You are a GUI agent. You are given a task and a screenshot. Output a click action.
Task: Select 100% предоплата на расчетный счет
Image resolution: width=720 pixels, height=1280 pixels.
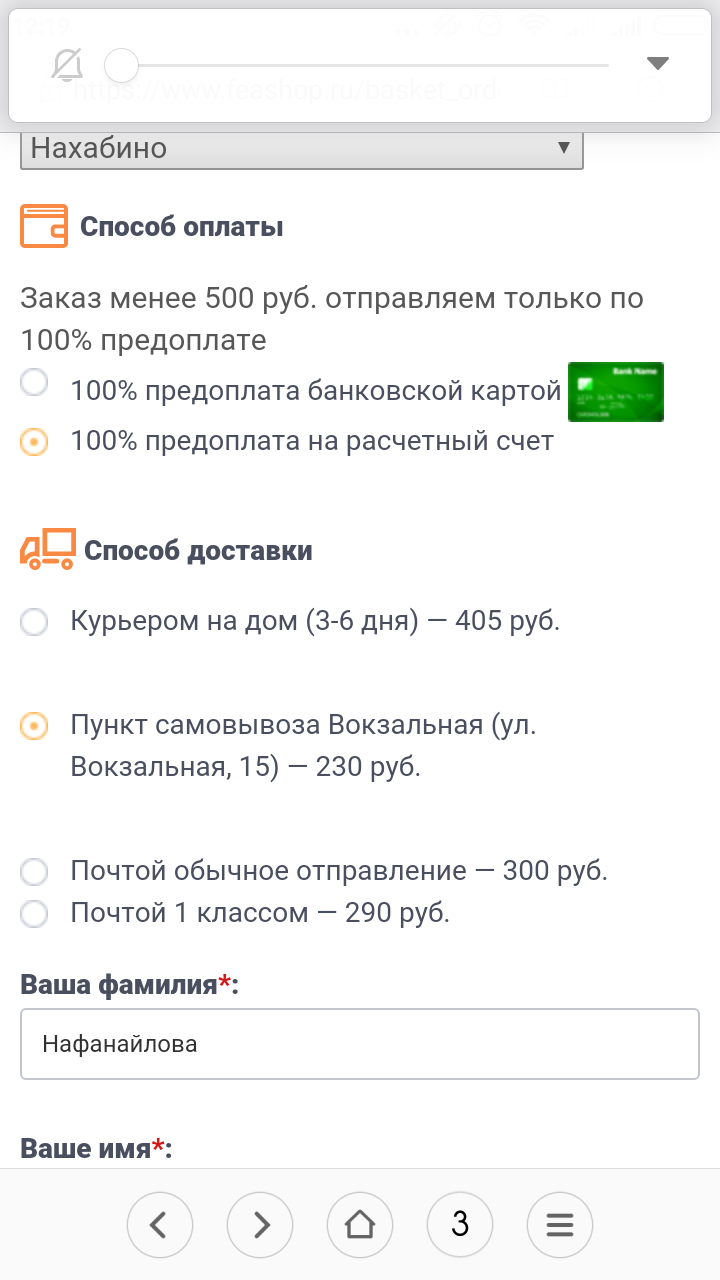(x=35, y=442)
